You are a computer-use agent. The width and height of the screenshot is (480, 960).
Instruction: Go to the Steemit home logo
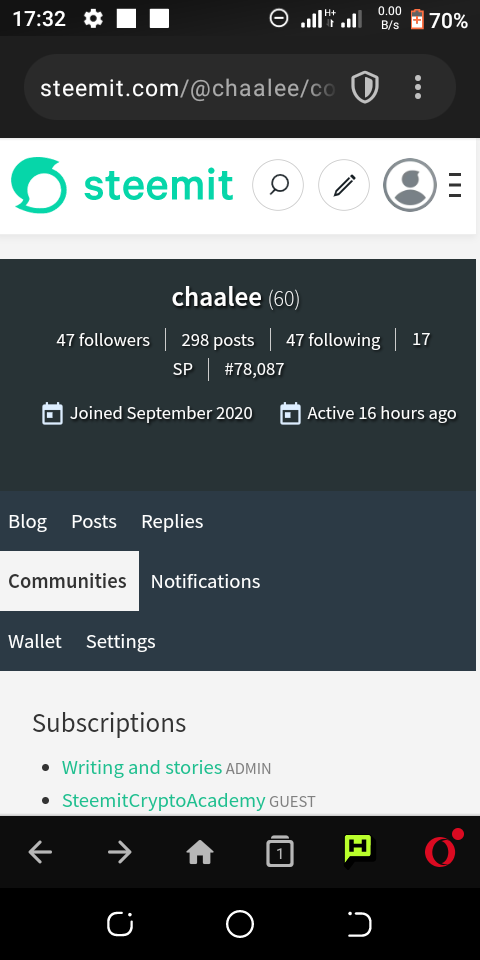click(122, 185)
